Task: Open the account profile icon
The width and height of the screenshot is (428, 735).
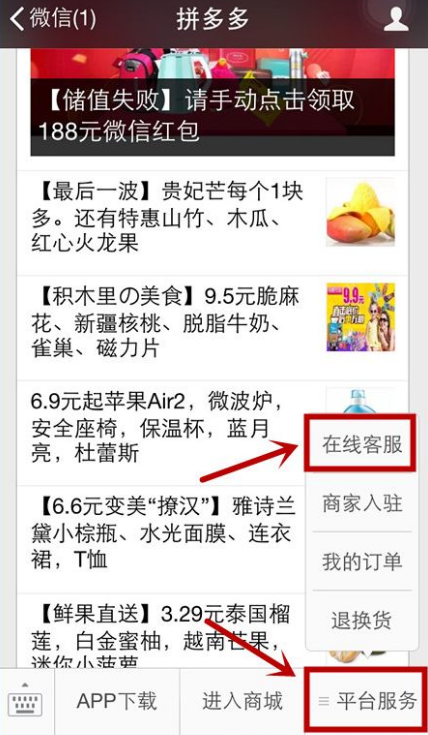Action: [x=396, y=20]
